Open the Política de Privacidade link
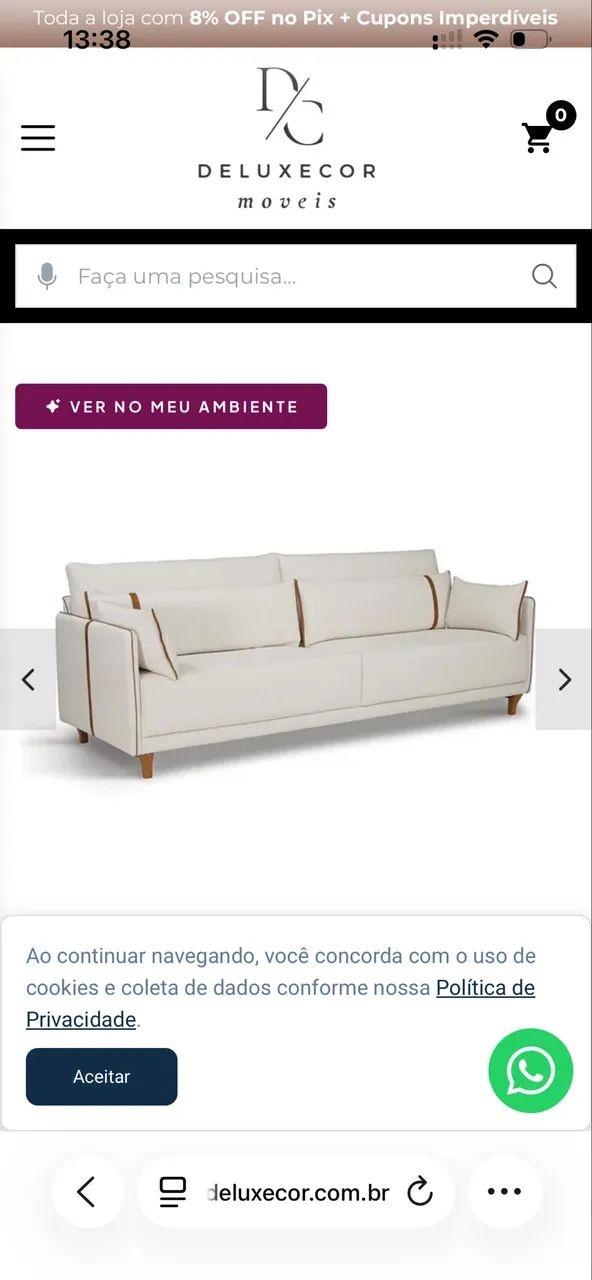The width and height of the screenshot is (592, 1280). 280,1003
